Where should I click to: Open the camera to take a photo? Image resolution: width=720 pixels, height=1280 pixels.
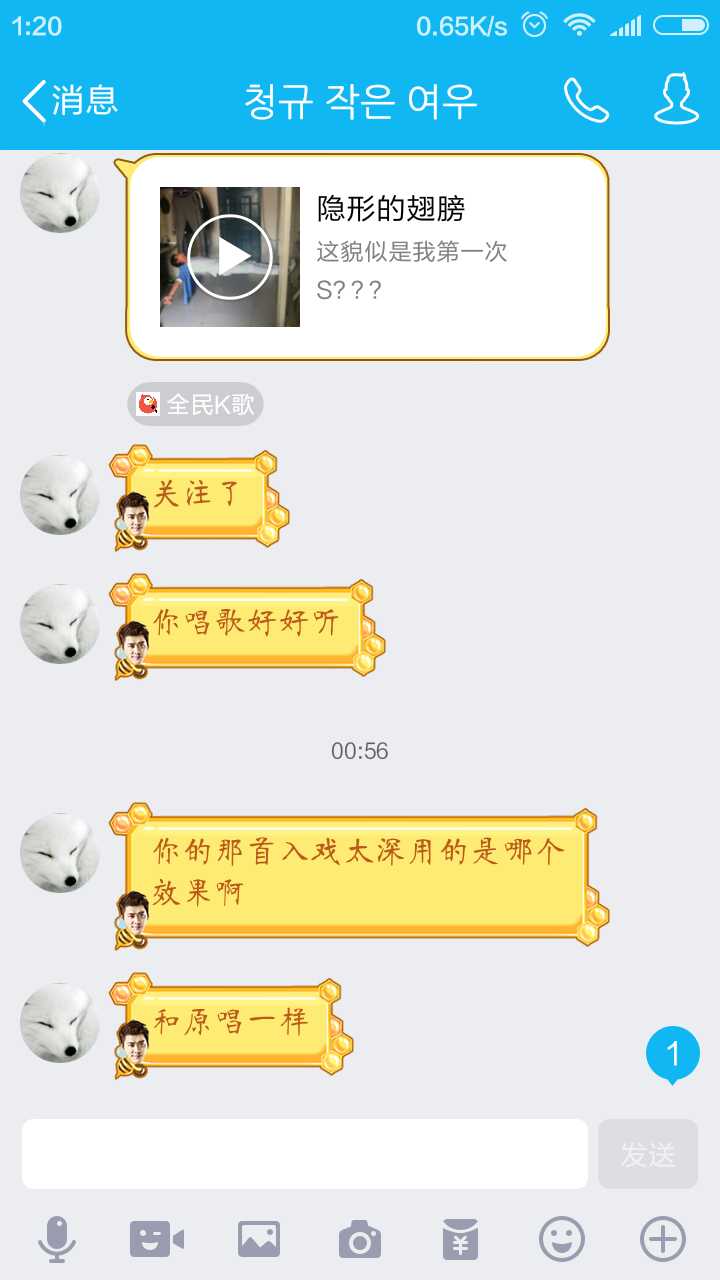(x=359, y=1240)
